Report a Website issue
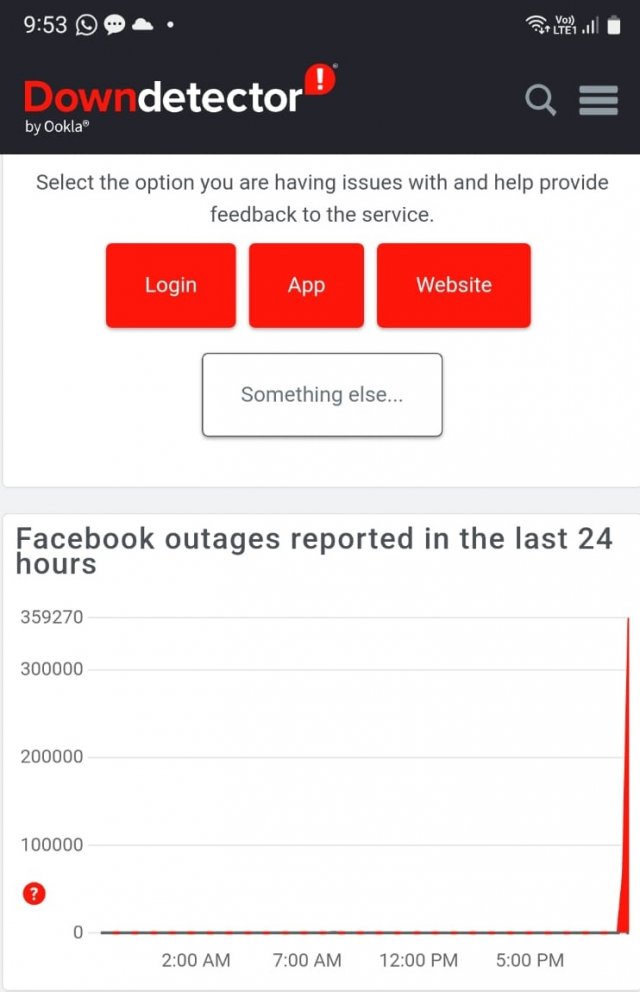The width and height of the screenshot is (640, 992). pyautogui.click(x=454, y=285)
